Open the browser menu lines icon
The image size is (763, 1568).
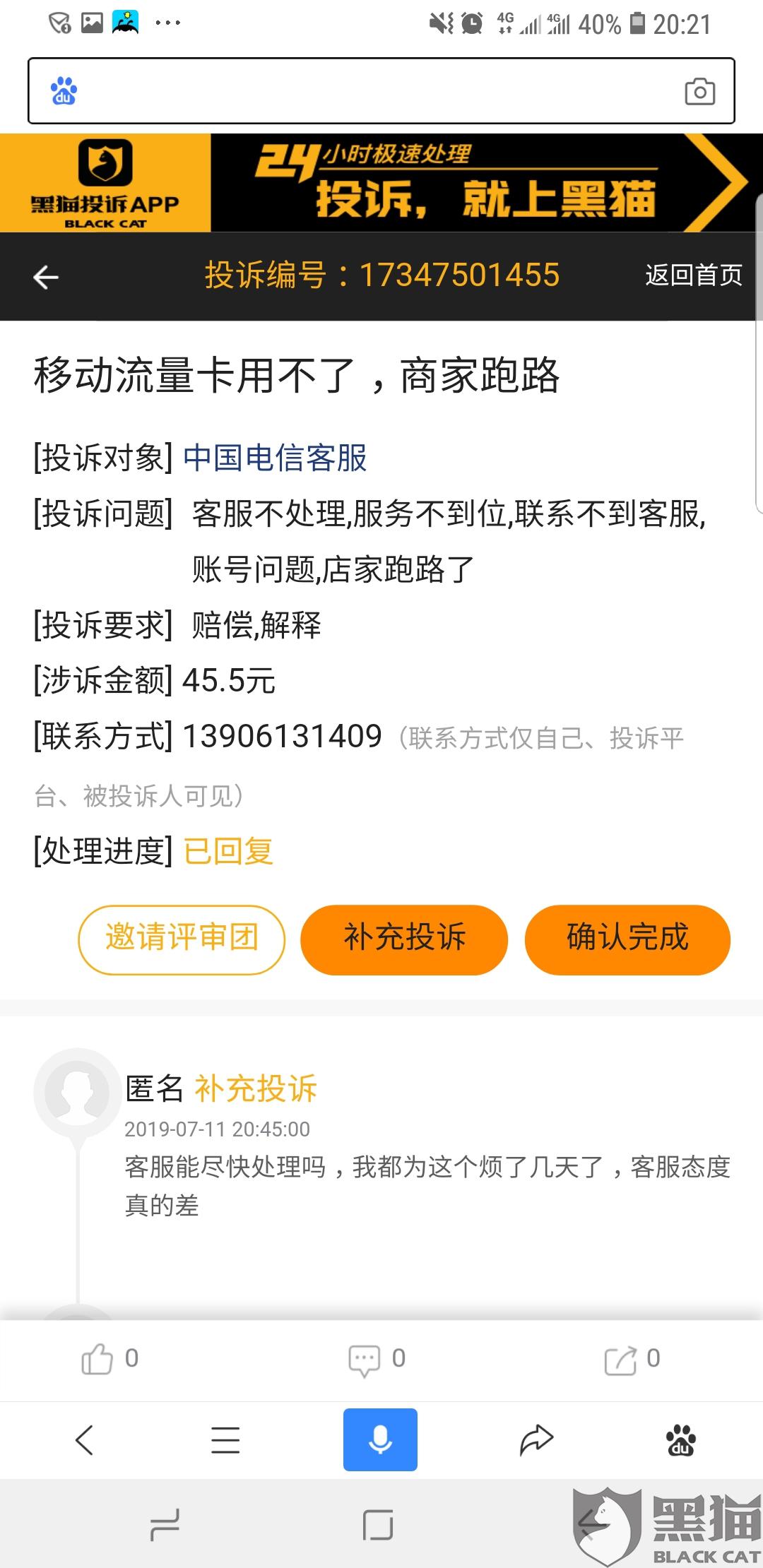(x=225, y=1439)
